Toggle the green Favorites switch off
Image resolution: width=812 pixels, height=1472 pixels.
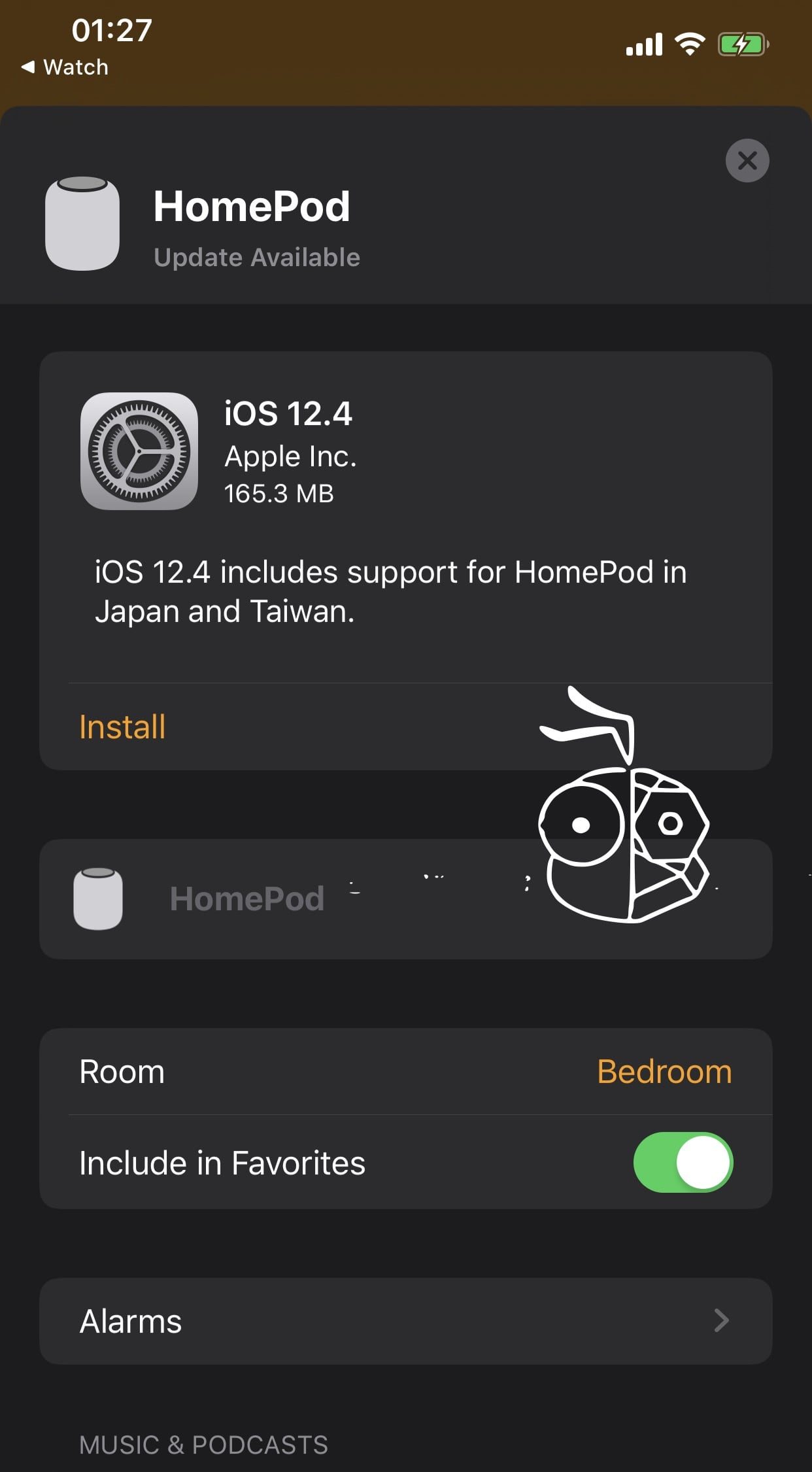683,1163
